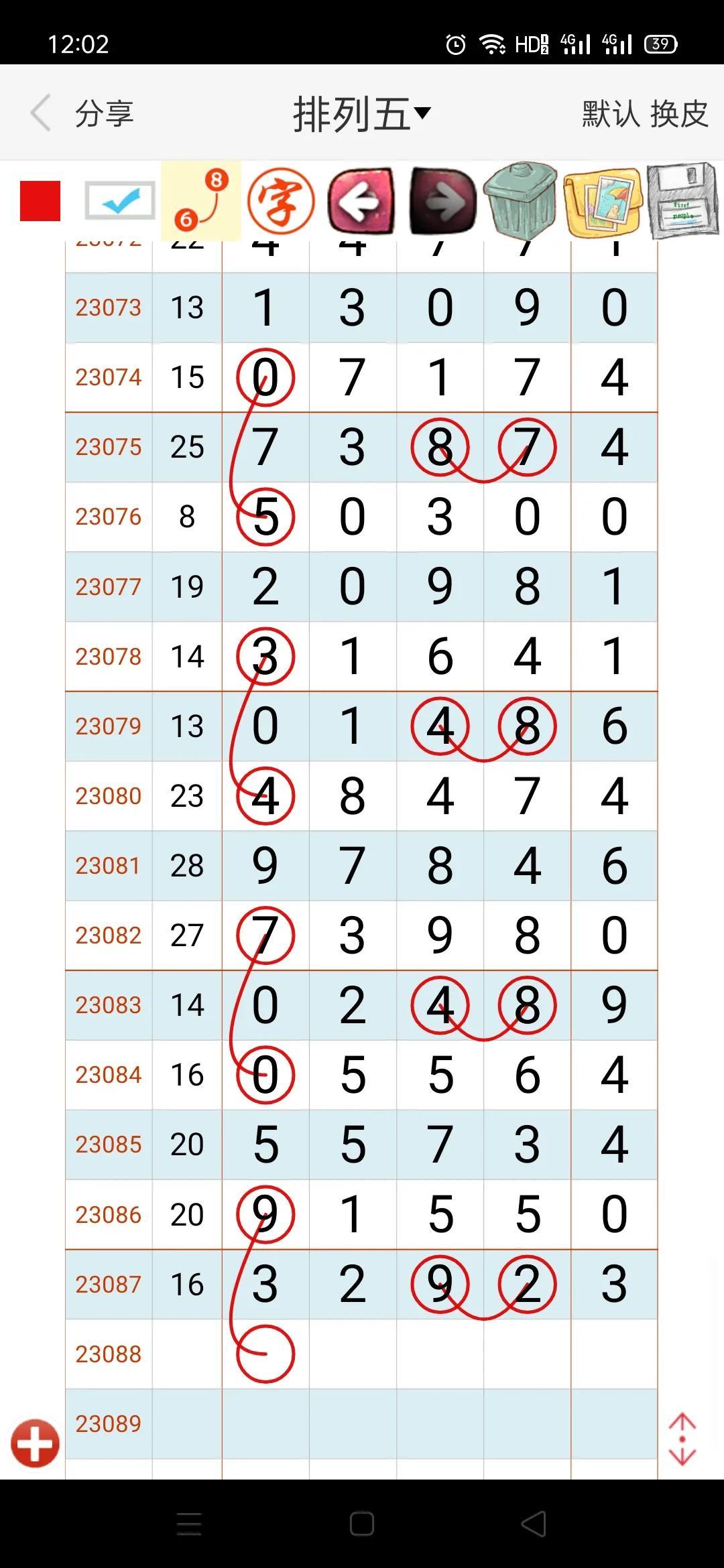Clear drawings with the trash can
Screen dimensions: 724x1568
(x=521, y=201)
